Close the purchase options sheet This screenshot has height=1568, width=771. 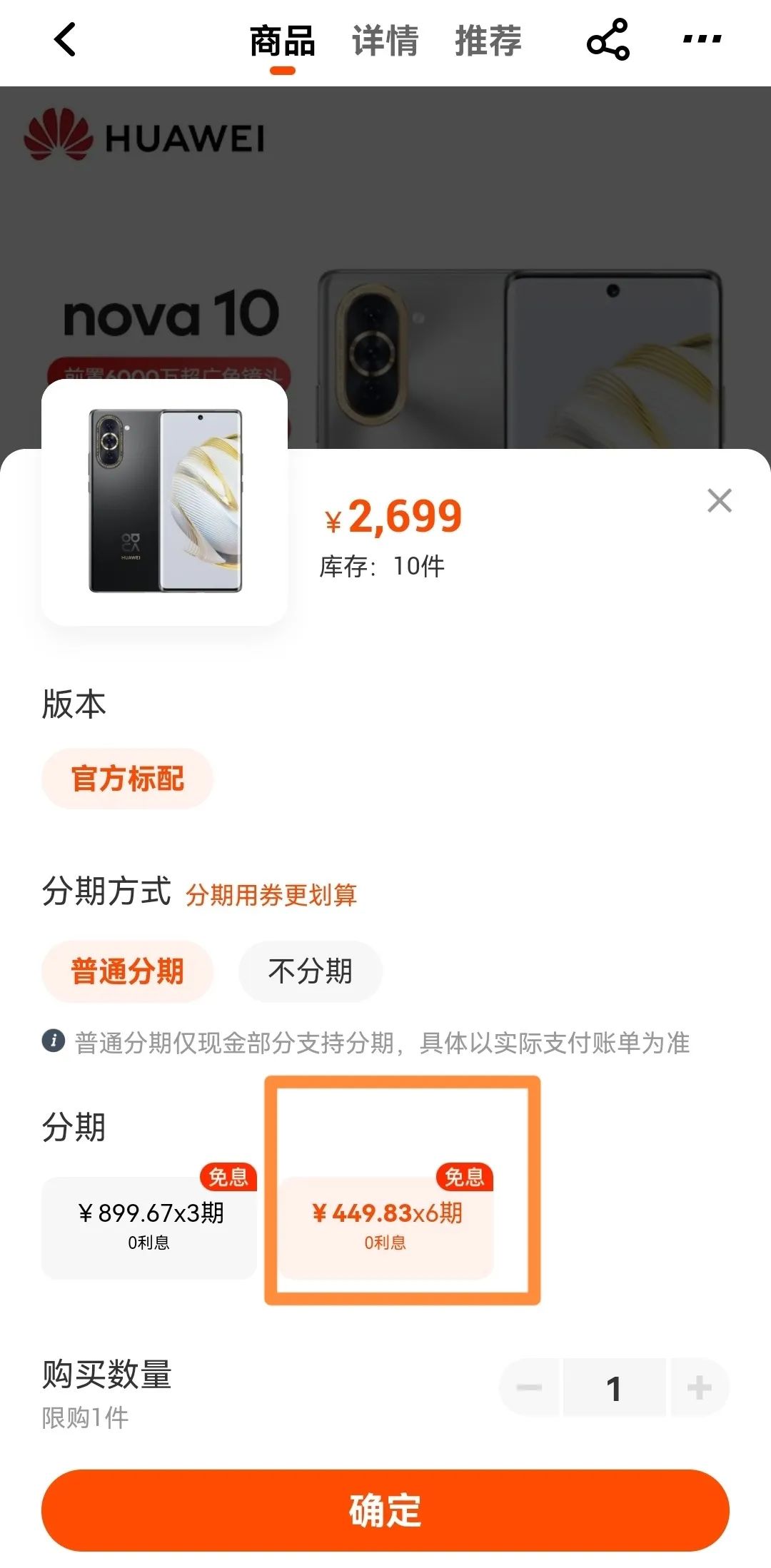(x=719, y=501)
